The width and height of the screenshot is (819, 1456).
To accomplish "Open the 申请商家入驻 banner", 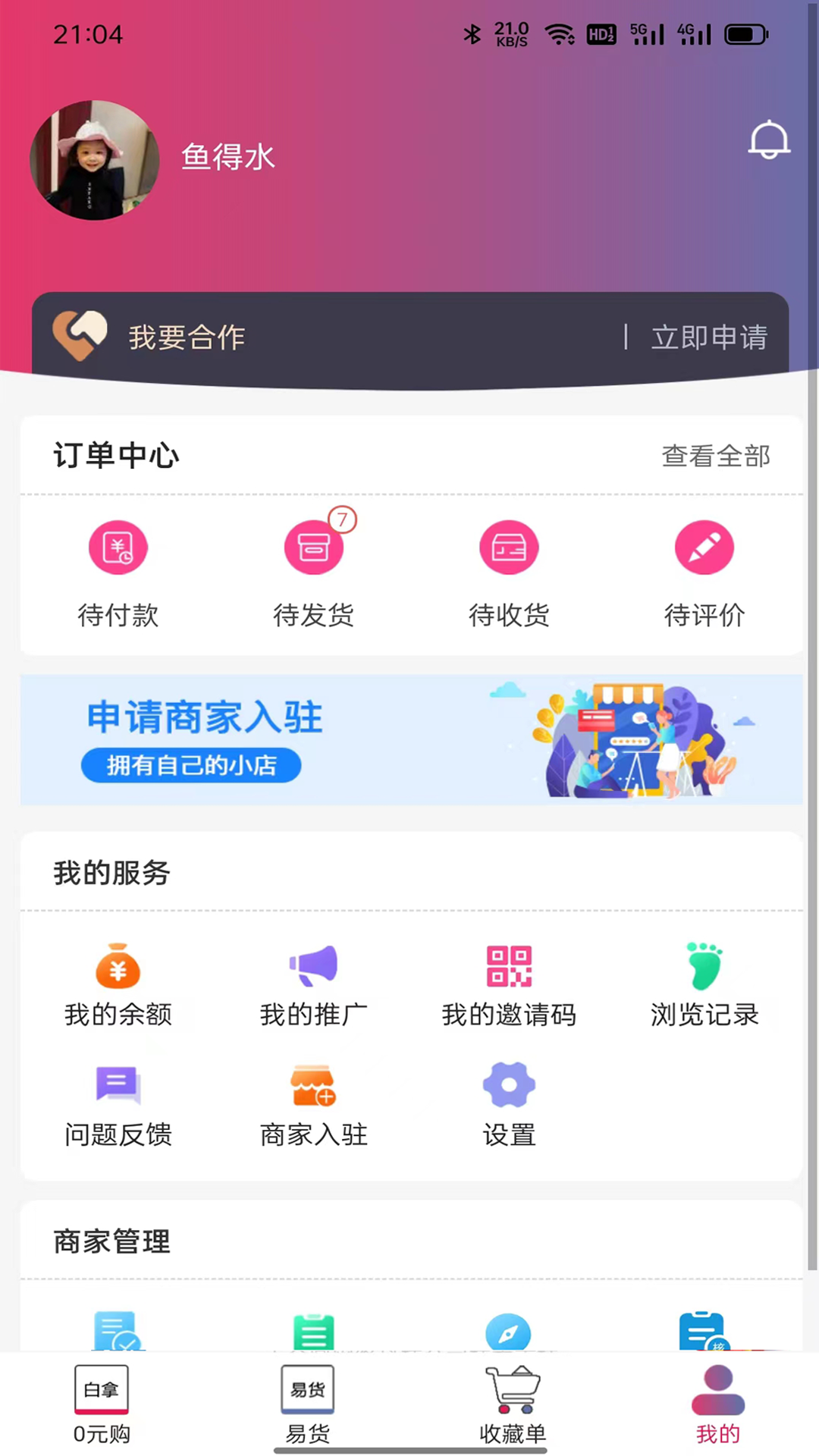I will [411, 739].
